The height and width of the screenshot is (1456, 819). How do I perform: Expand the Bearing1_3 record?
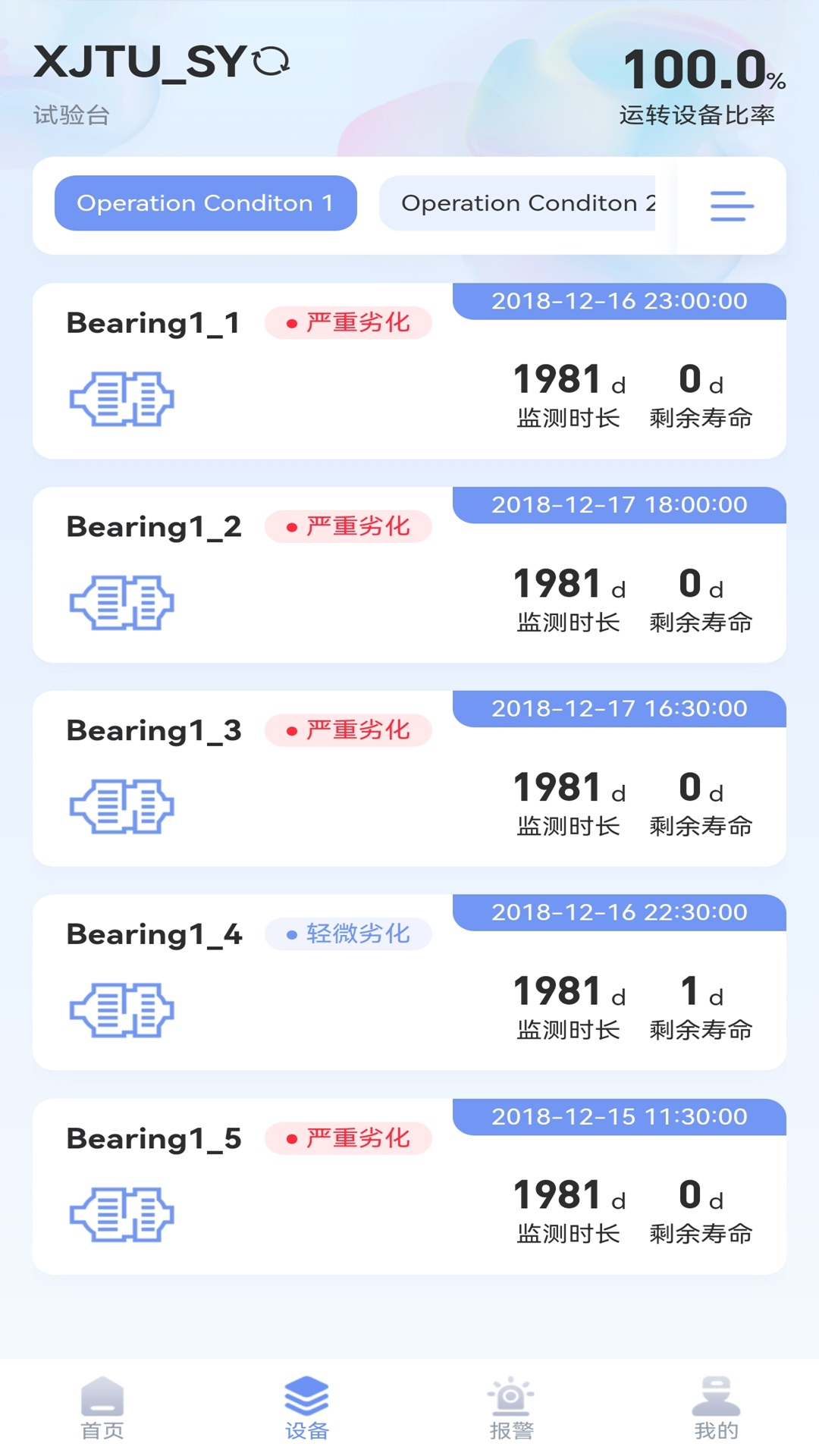pos(409,777)
